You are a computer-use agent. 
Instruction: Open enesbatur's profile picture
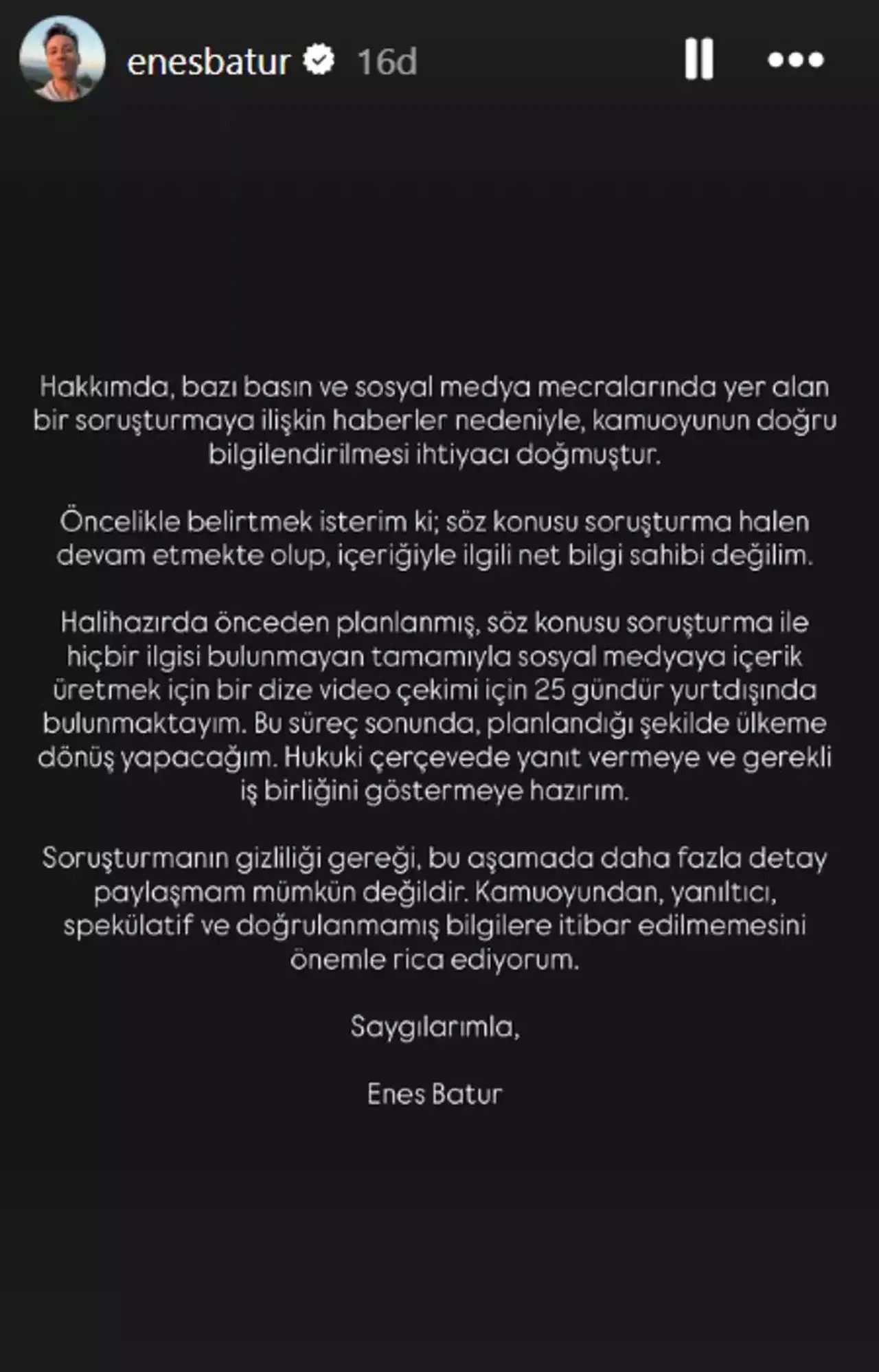tap(62, 59)
